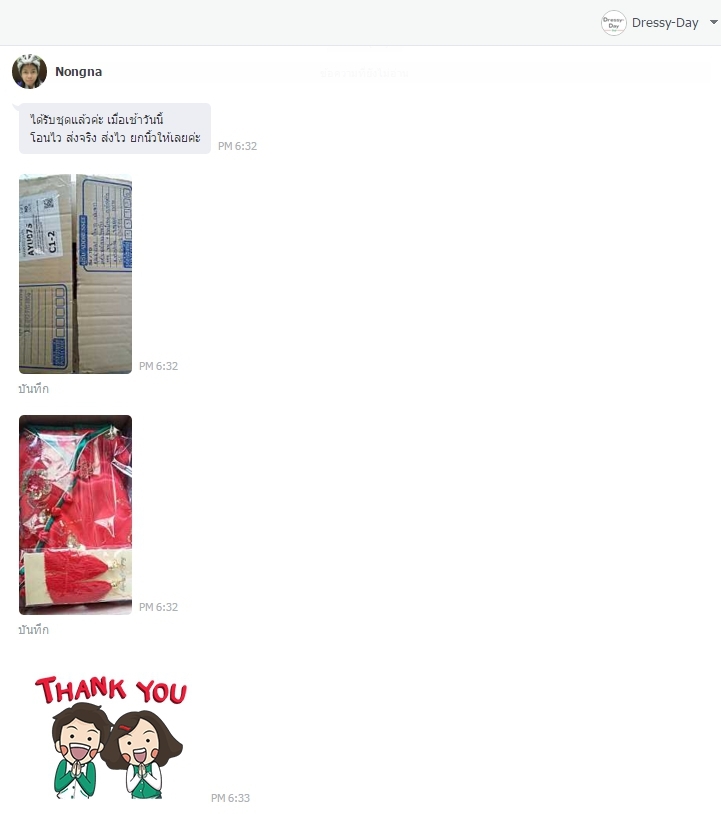The image size is (721, 814).
Task: Open the red dress photo
Action: point(75,514)
